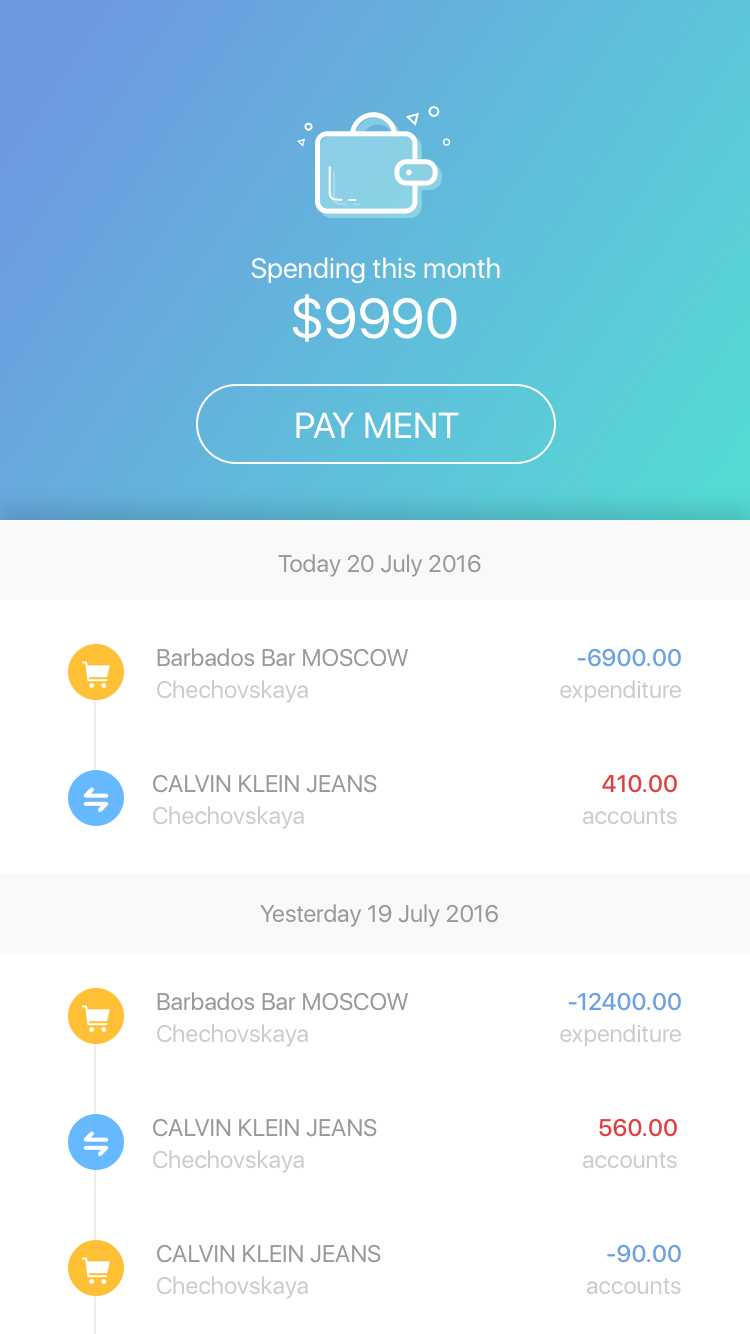The image size is (750, 1334).
Task: View yesterday's Barbados Bar -12400.00 expenditure
Action: pyautogui.click(x=375, y=1017)
